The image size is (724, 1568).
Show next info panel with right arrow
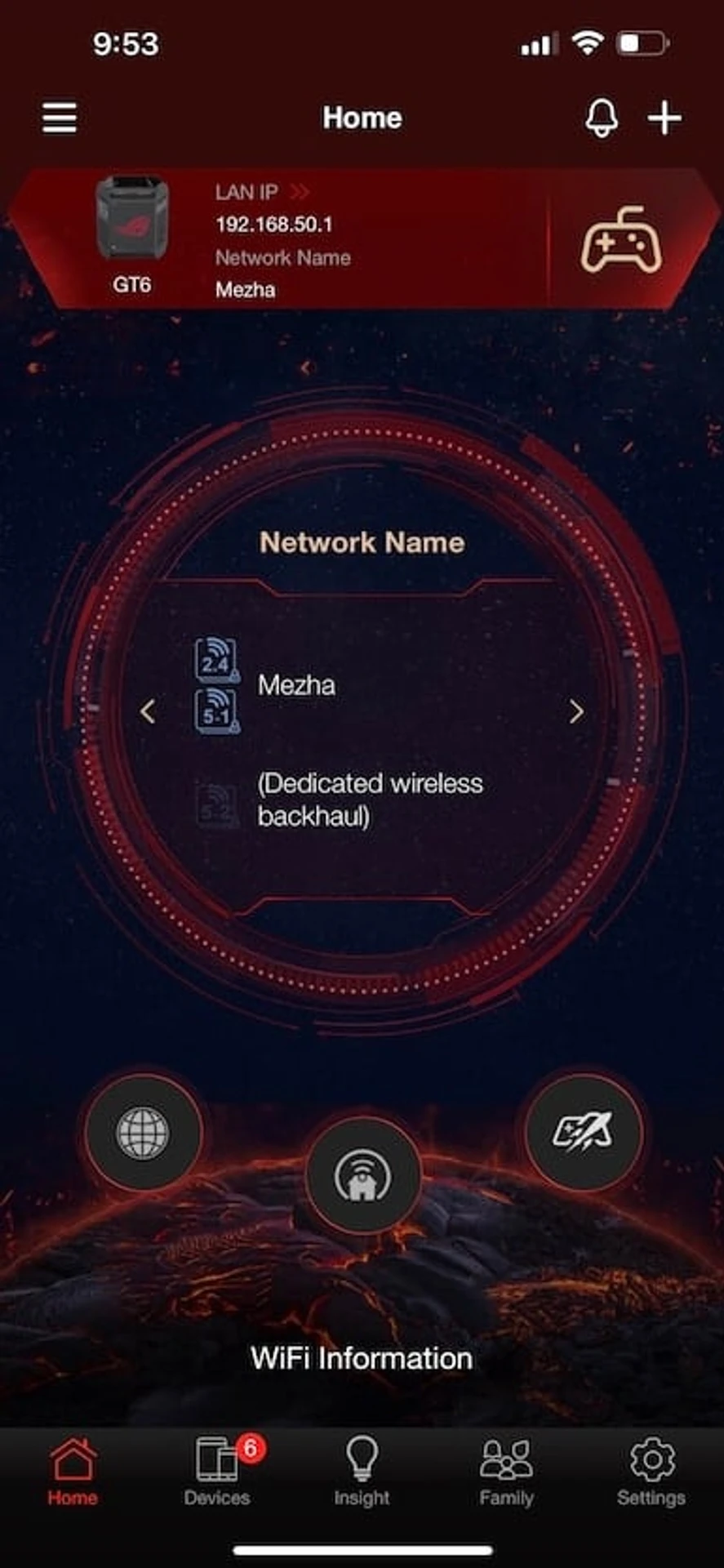coord(576,712)
